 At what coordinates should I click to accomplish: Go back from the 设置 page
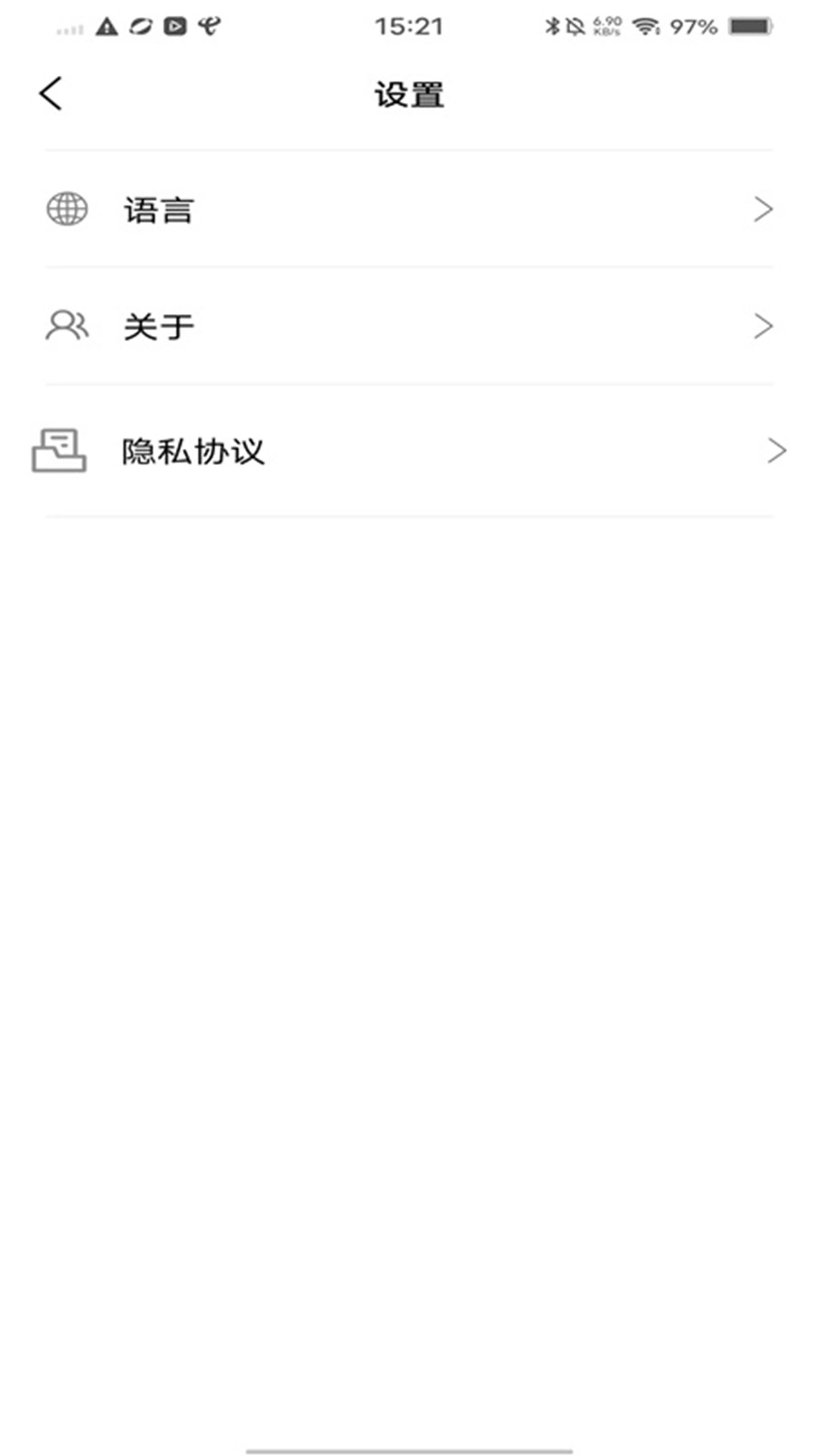[x=51, y=94]
